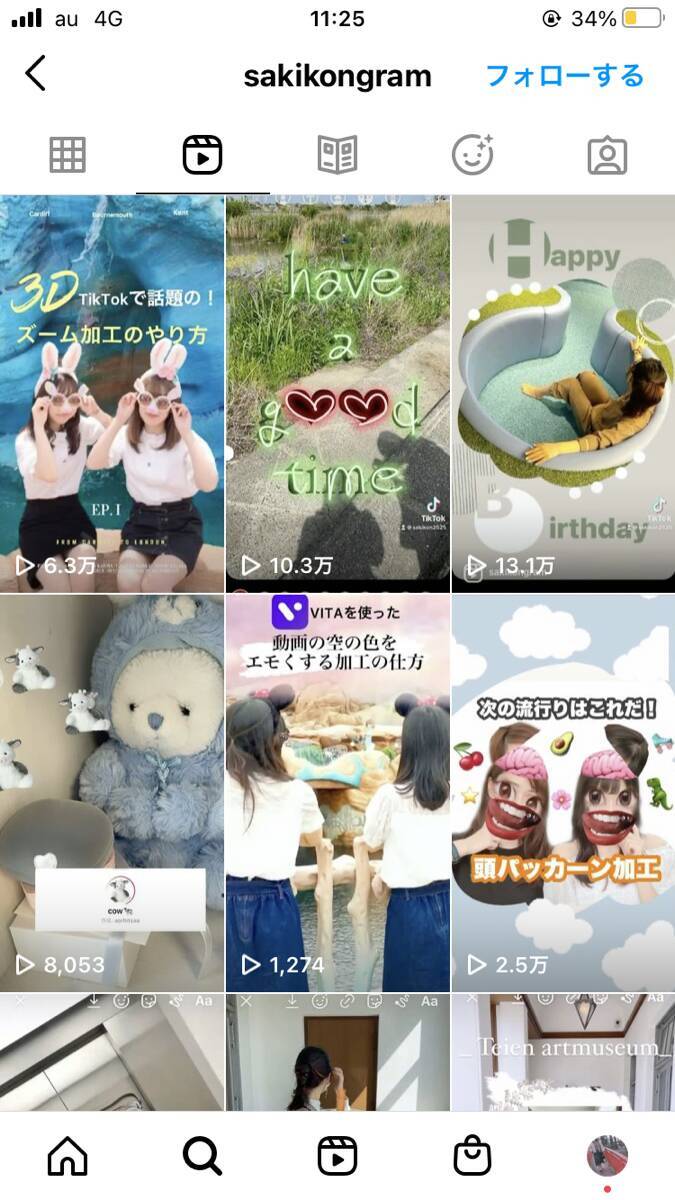Screen dimensions: 675x1200
Task: Open the Reels feed in bottom bar
Action: (337, 1157)
